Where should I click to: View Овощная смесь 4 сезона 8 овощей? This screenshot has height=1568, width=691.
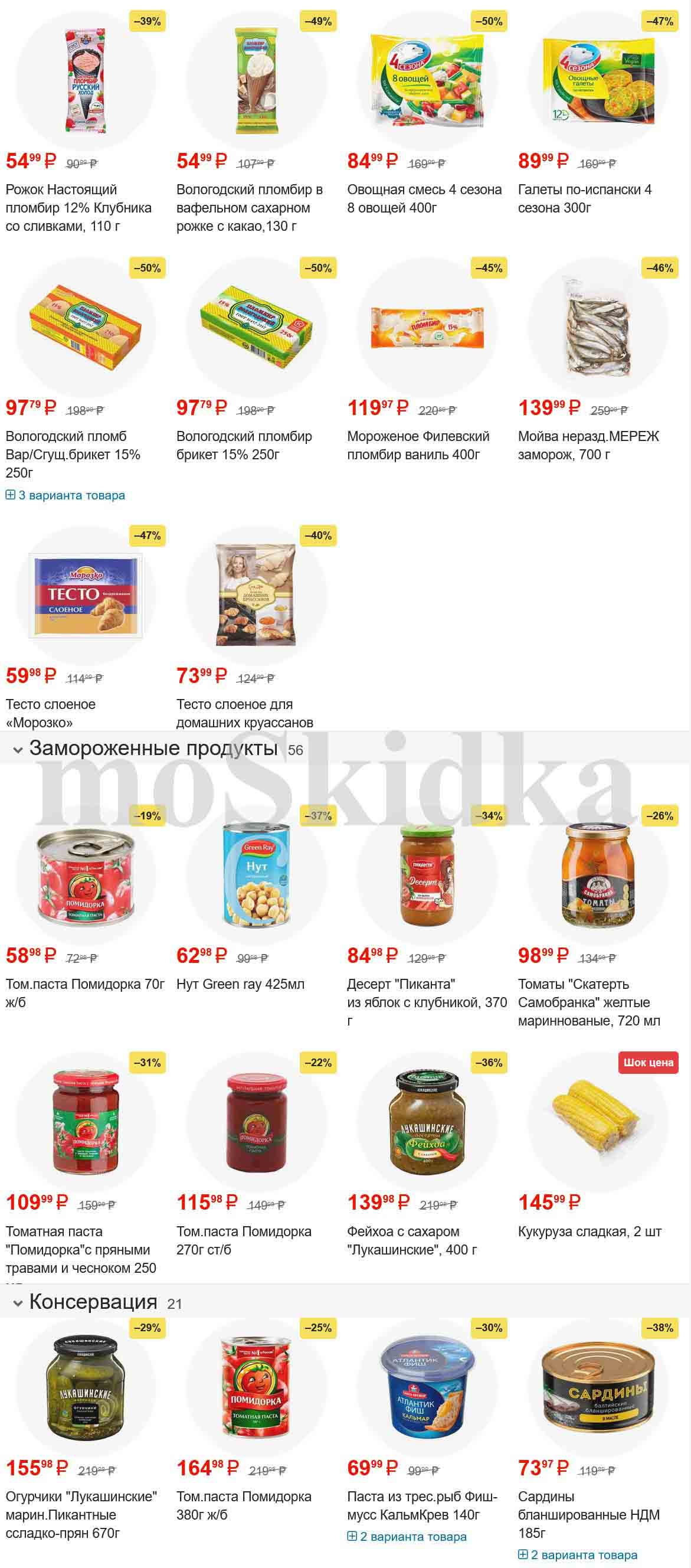(424, 198)
